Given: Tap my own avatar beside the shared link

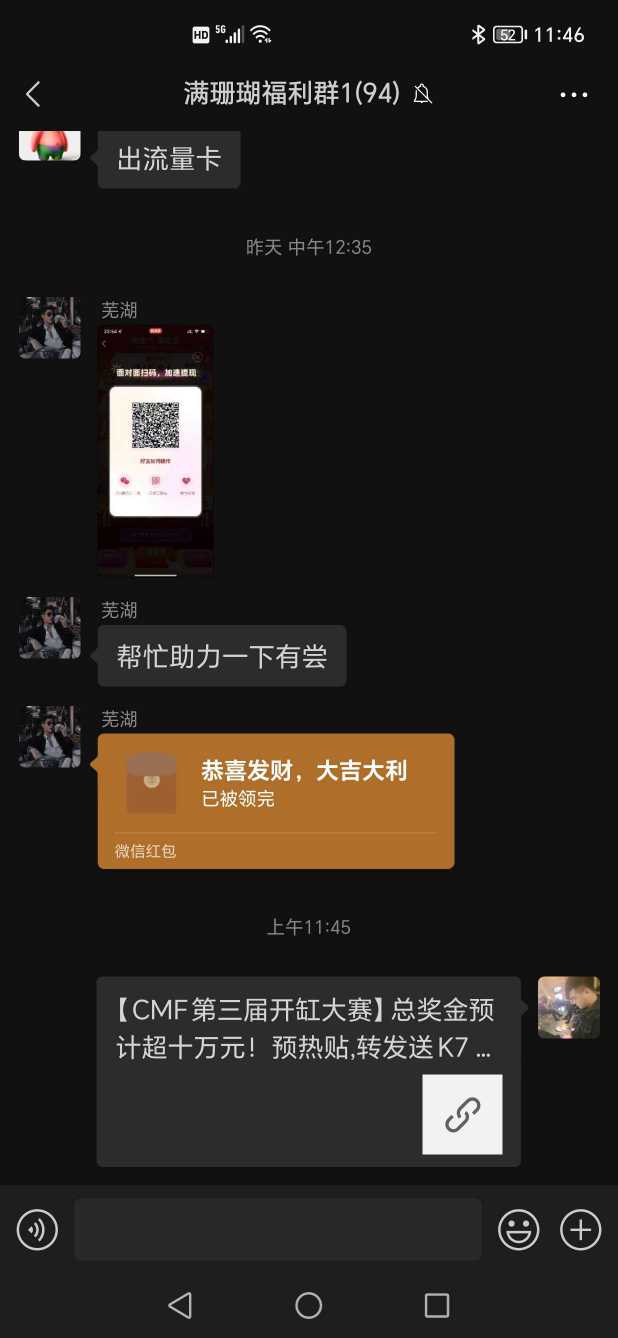Looking at the screenshot, I should point(568,1007).
